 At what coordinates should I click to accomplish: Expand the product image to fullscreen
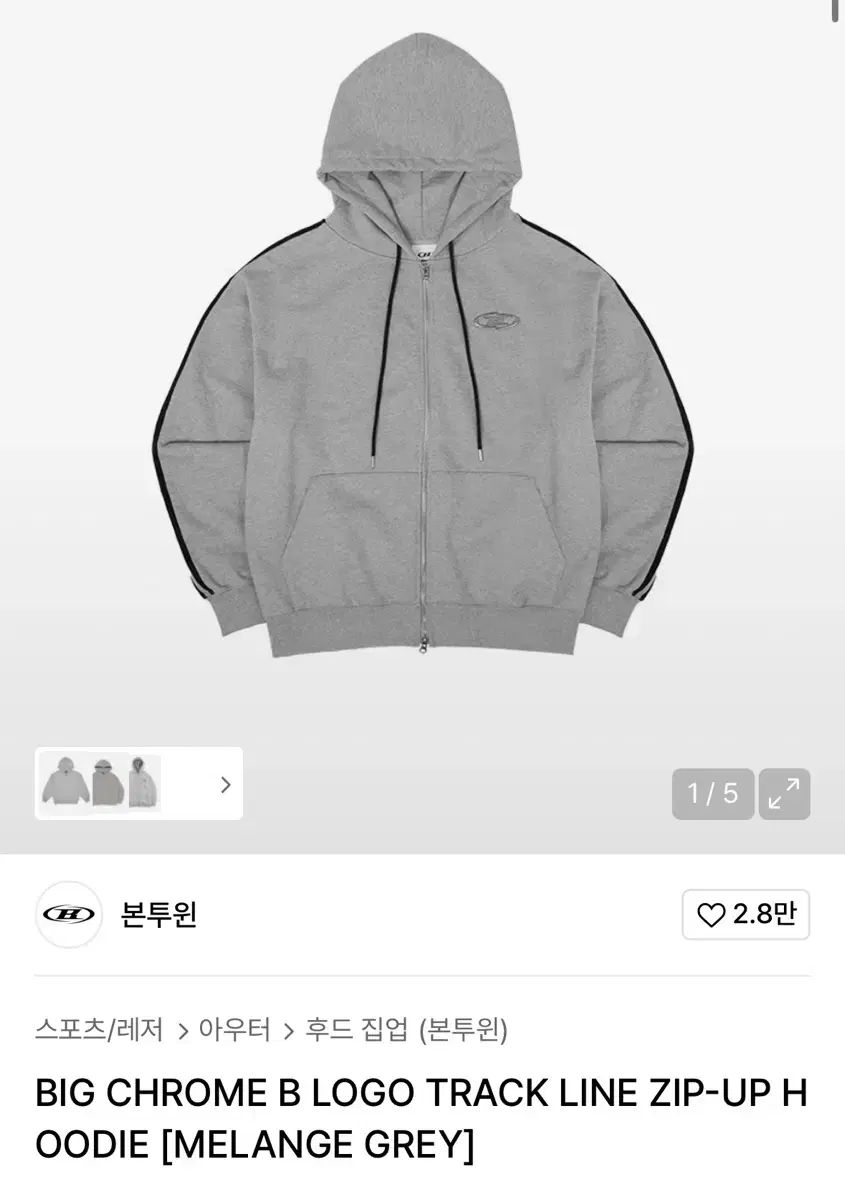tap(784, 794)
